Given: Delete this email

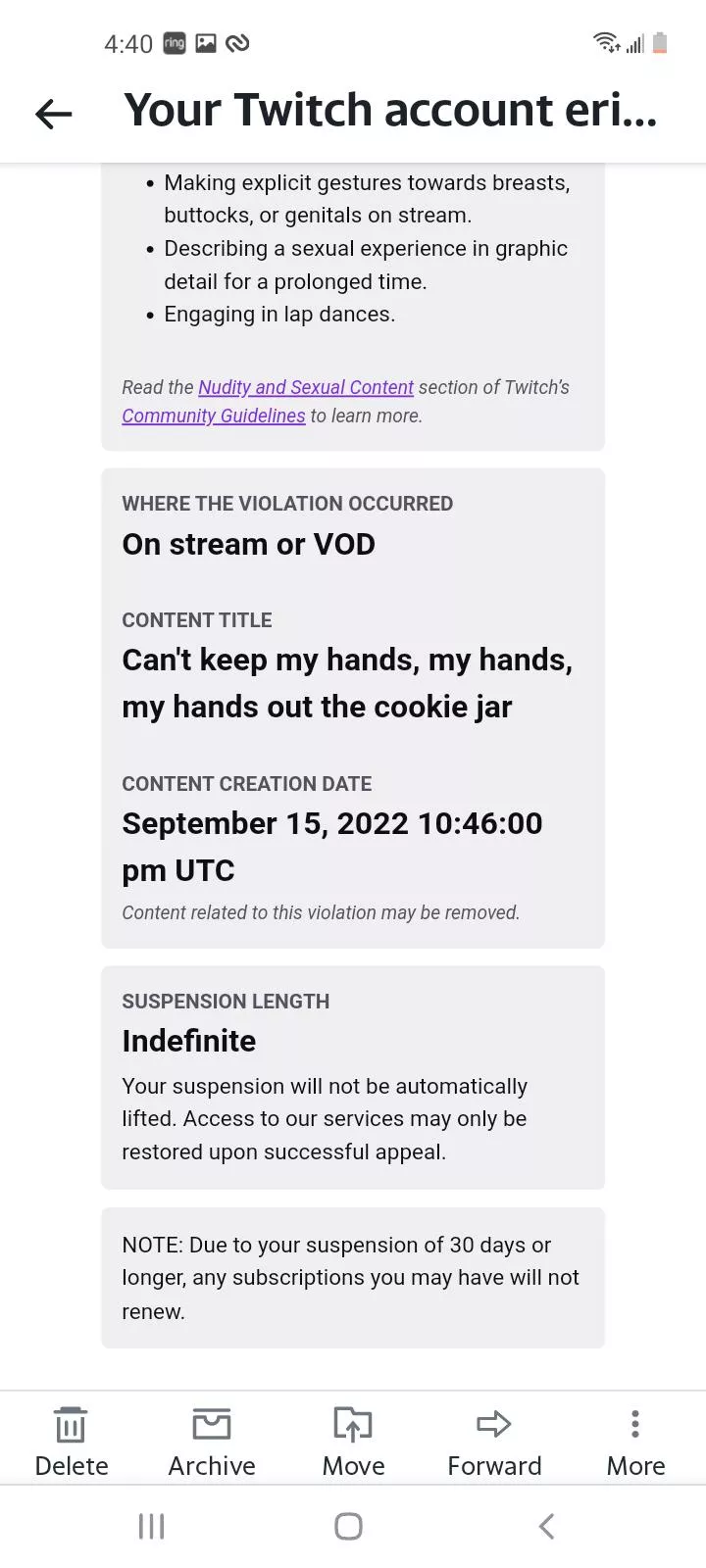Looking at the screenshot, I should coord(71,1441).
